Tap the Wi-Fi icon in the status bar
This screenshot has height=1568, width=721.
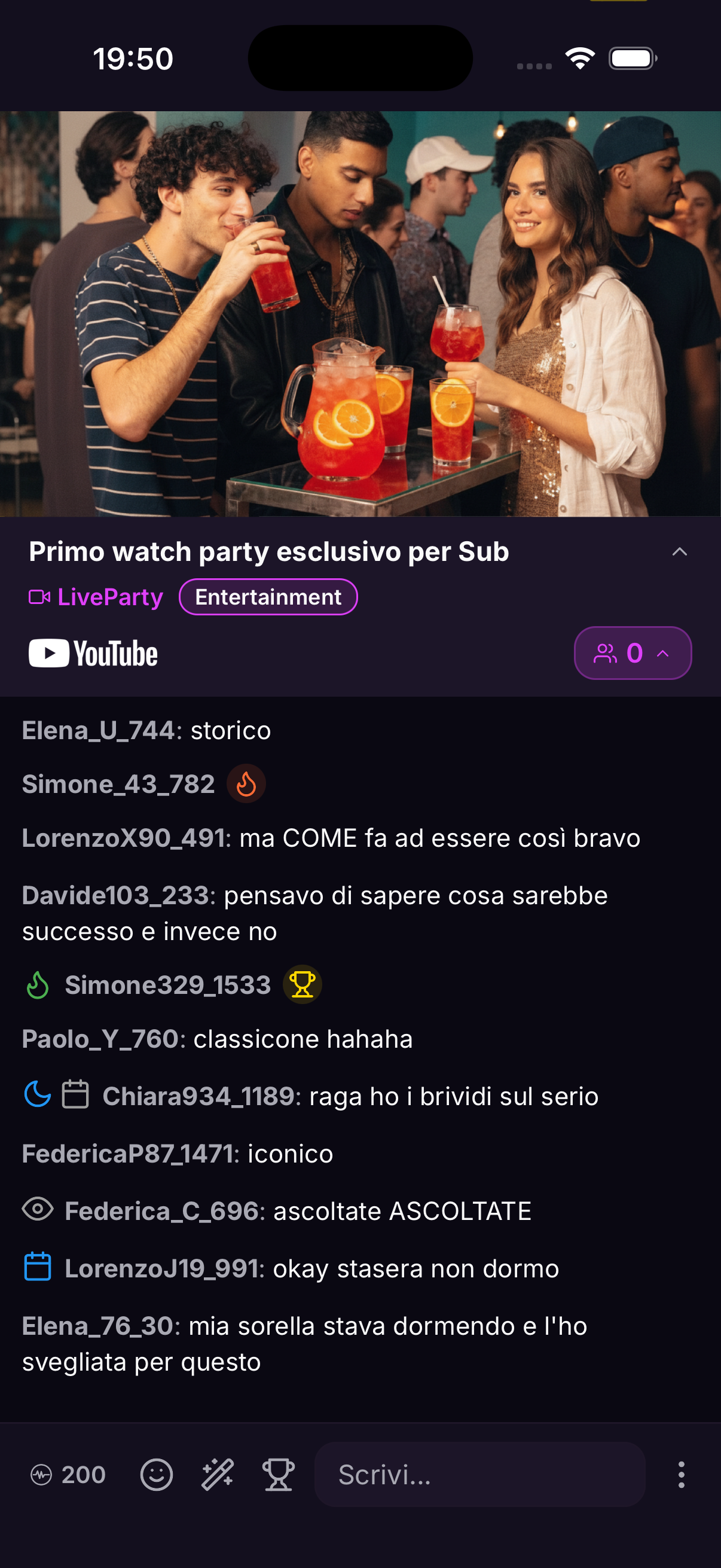(579, 58)
